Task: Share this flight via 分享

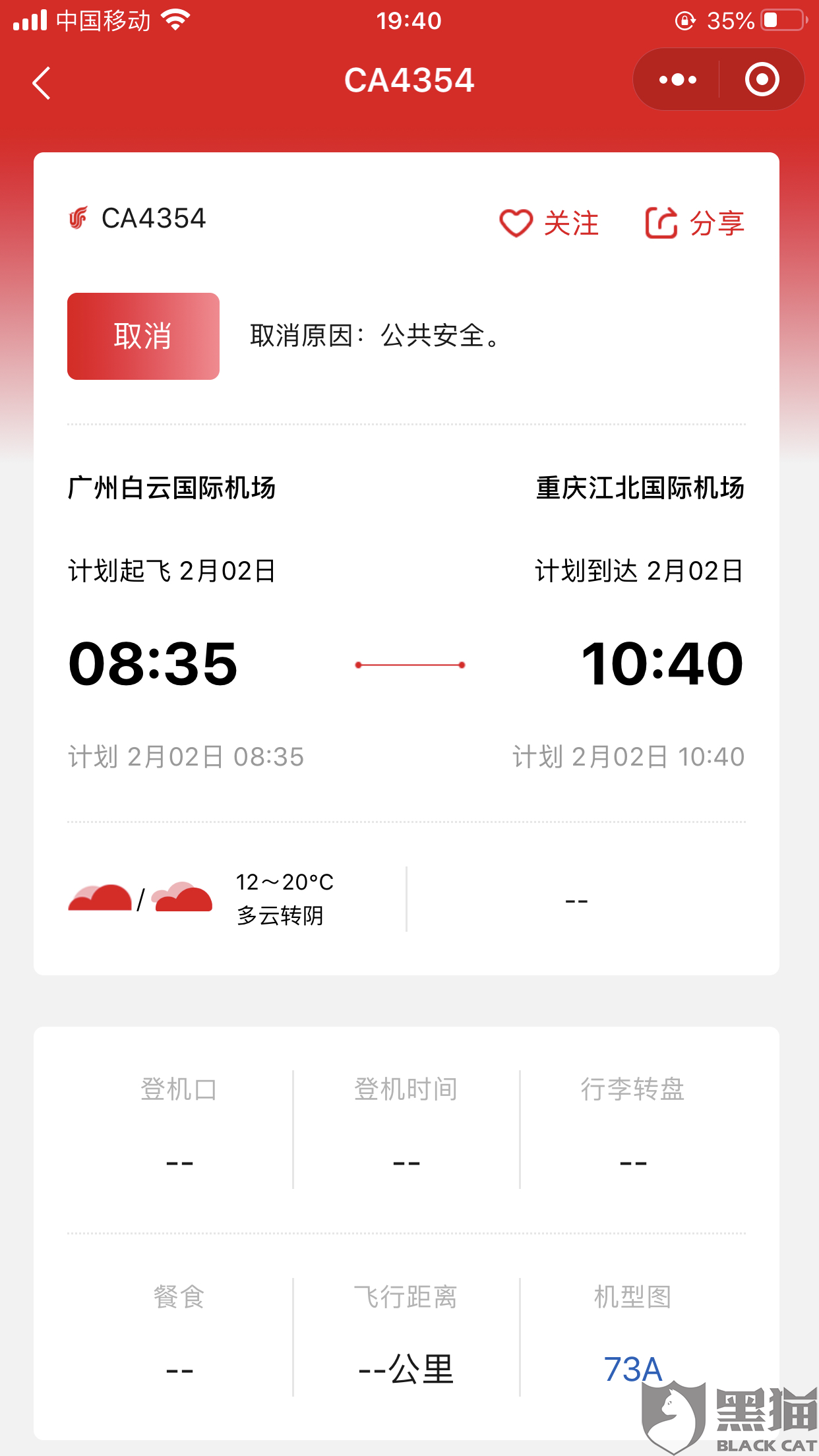Action: coord(695,224)
